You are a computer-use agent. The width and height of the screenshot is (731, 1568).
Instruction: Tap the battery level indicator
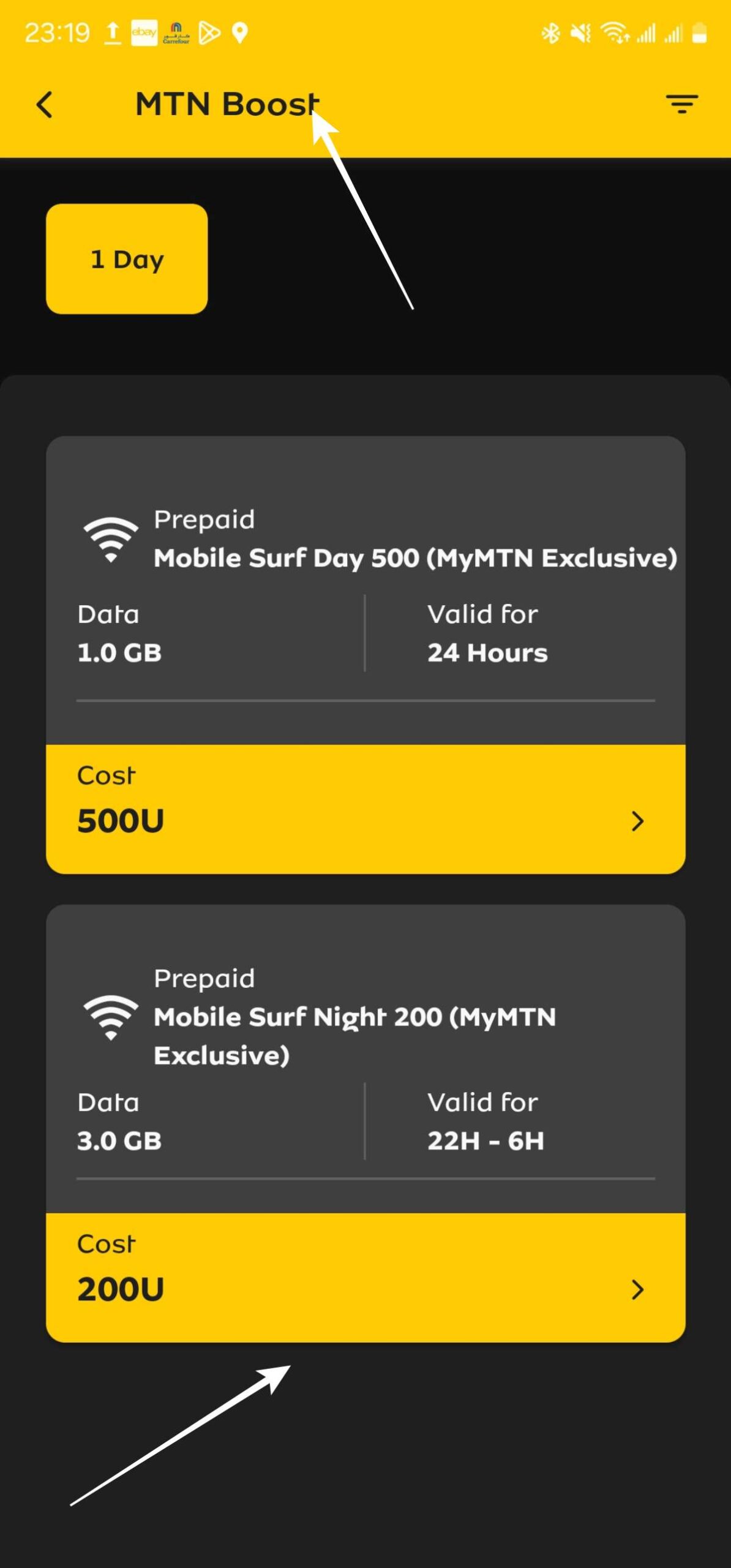point(698,32)
